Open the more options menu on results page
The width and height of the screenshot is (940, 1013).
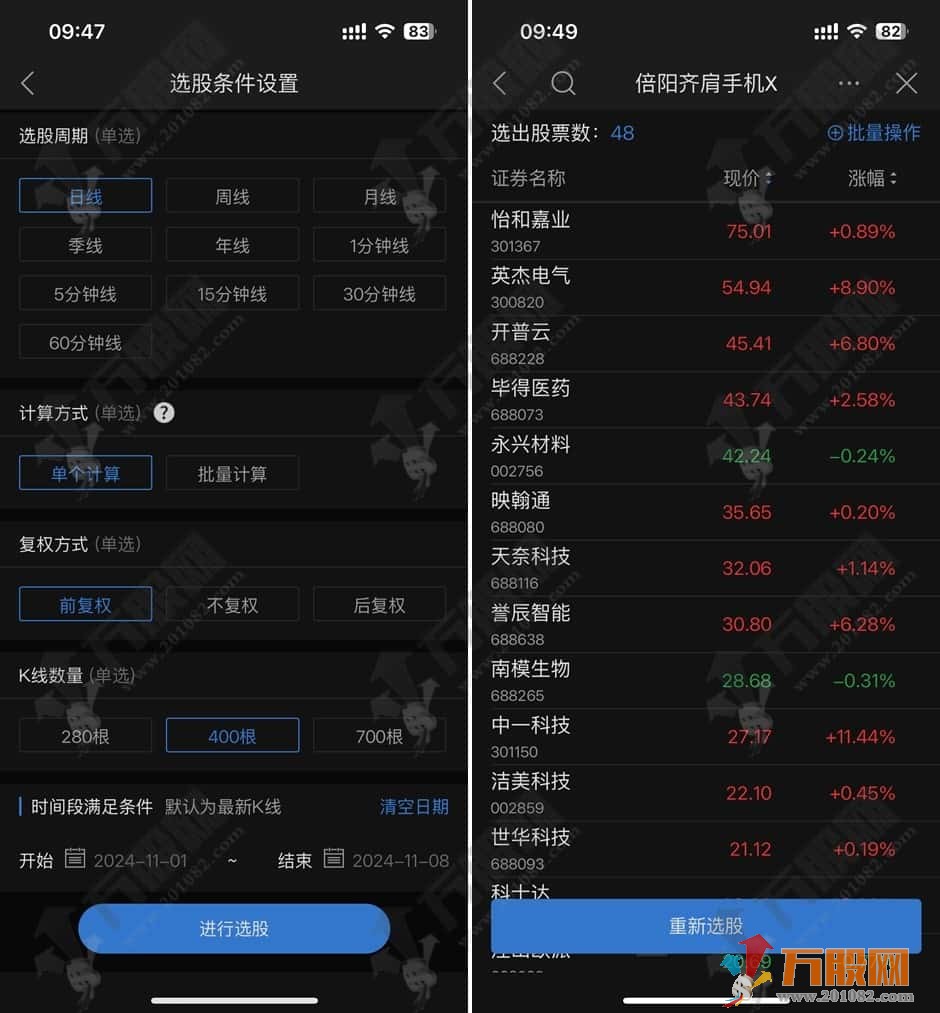tap(849, 84)
